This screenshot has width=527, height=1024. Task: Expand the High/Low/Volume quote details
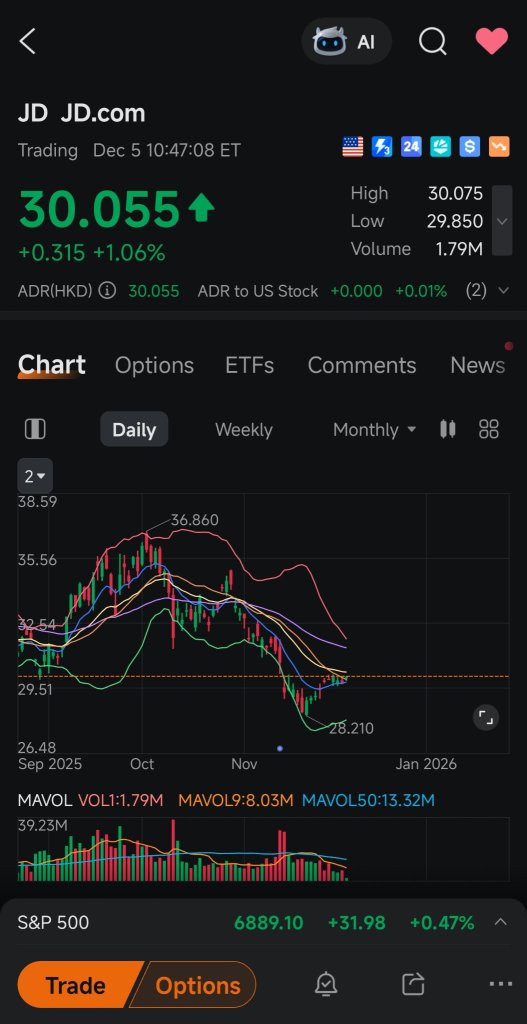(502, 221)
